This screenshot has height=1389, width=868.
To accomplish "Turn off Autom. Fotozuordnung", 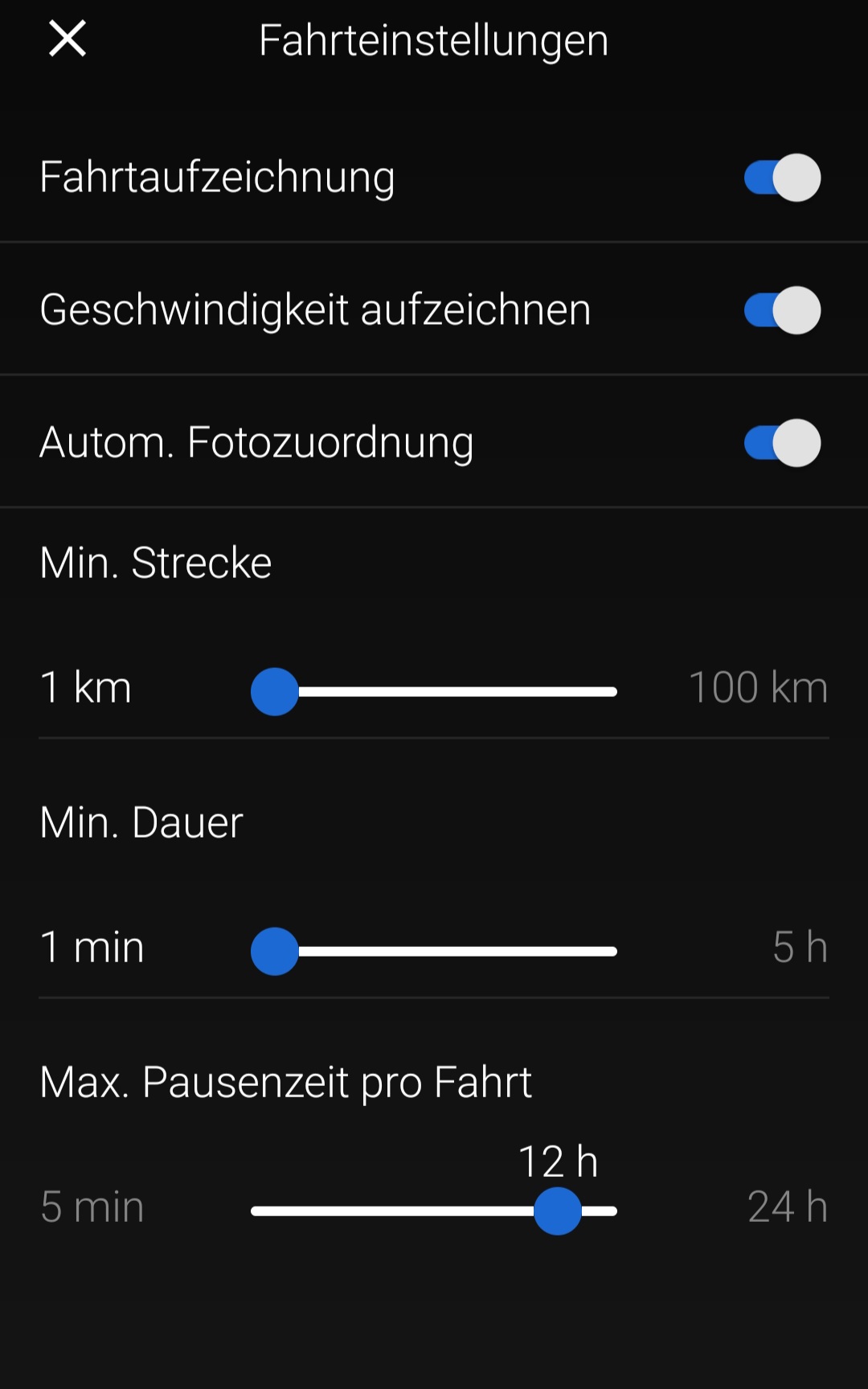I will click(x=781, y=443).
